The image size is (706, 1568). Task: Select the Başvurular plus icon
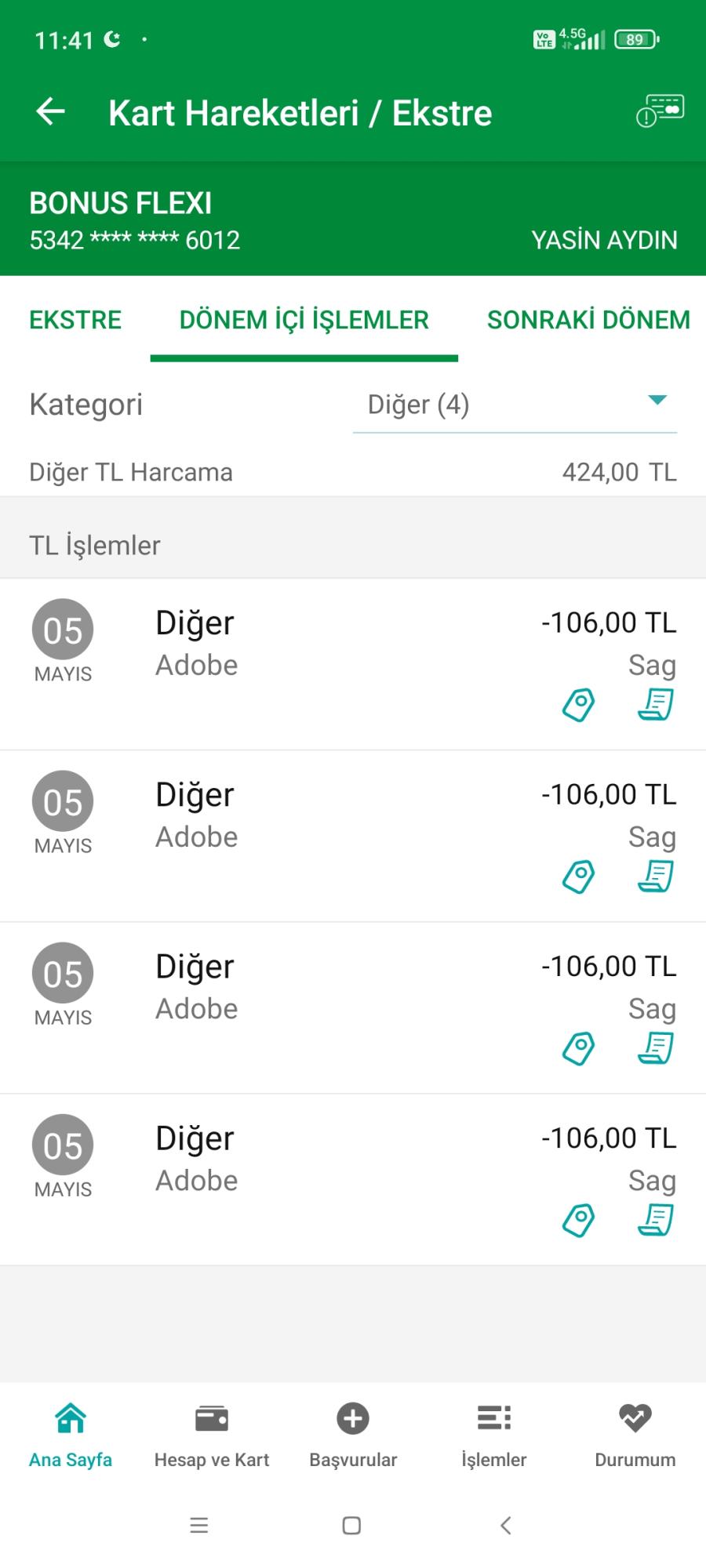point(352,1419)
